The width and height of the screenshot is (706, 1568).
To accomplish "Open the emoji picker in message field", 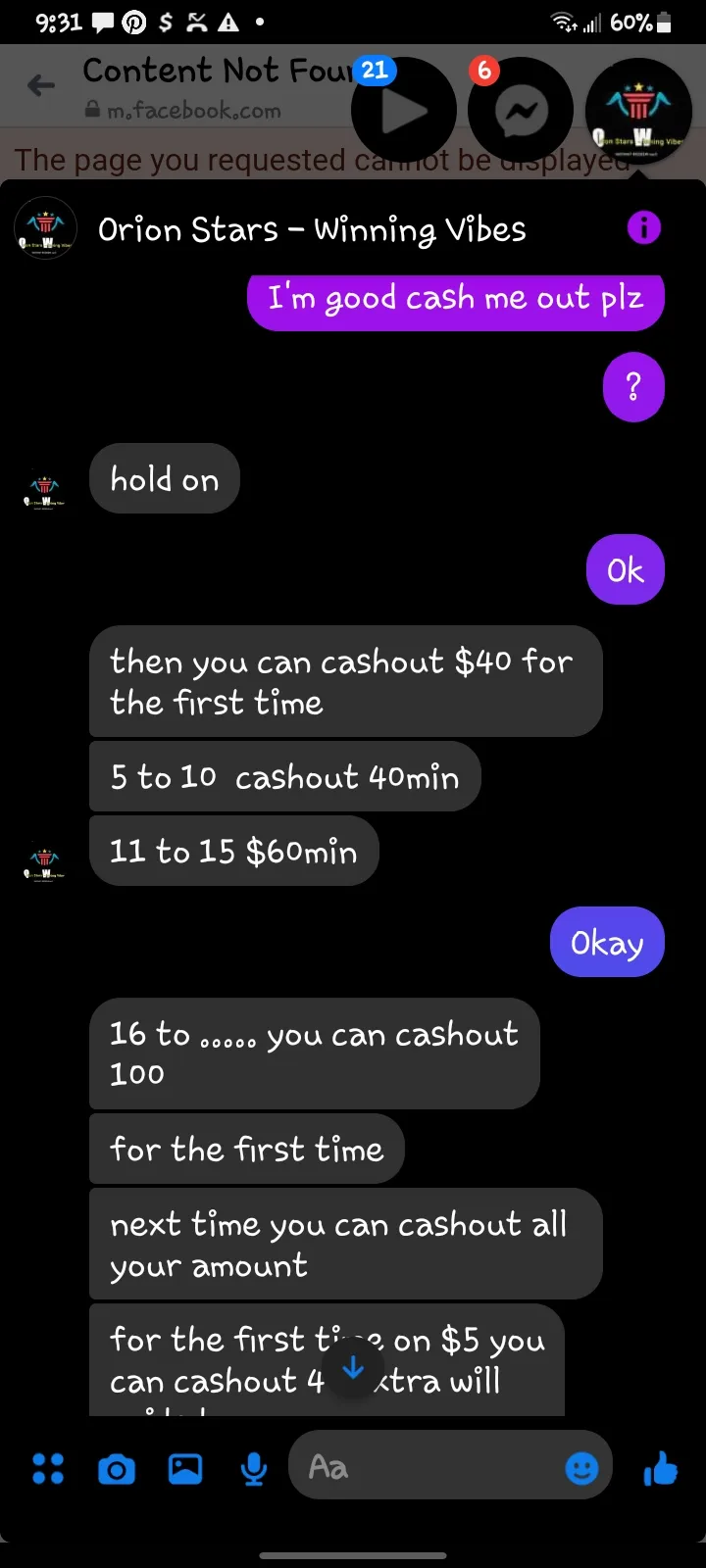I will pos(581,1468).
